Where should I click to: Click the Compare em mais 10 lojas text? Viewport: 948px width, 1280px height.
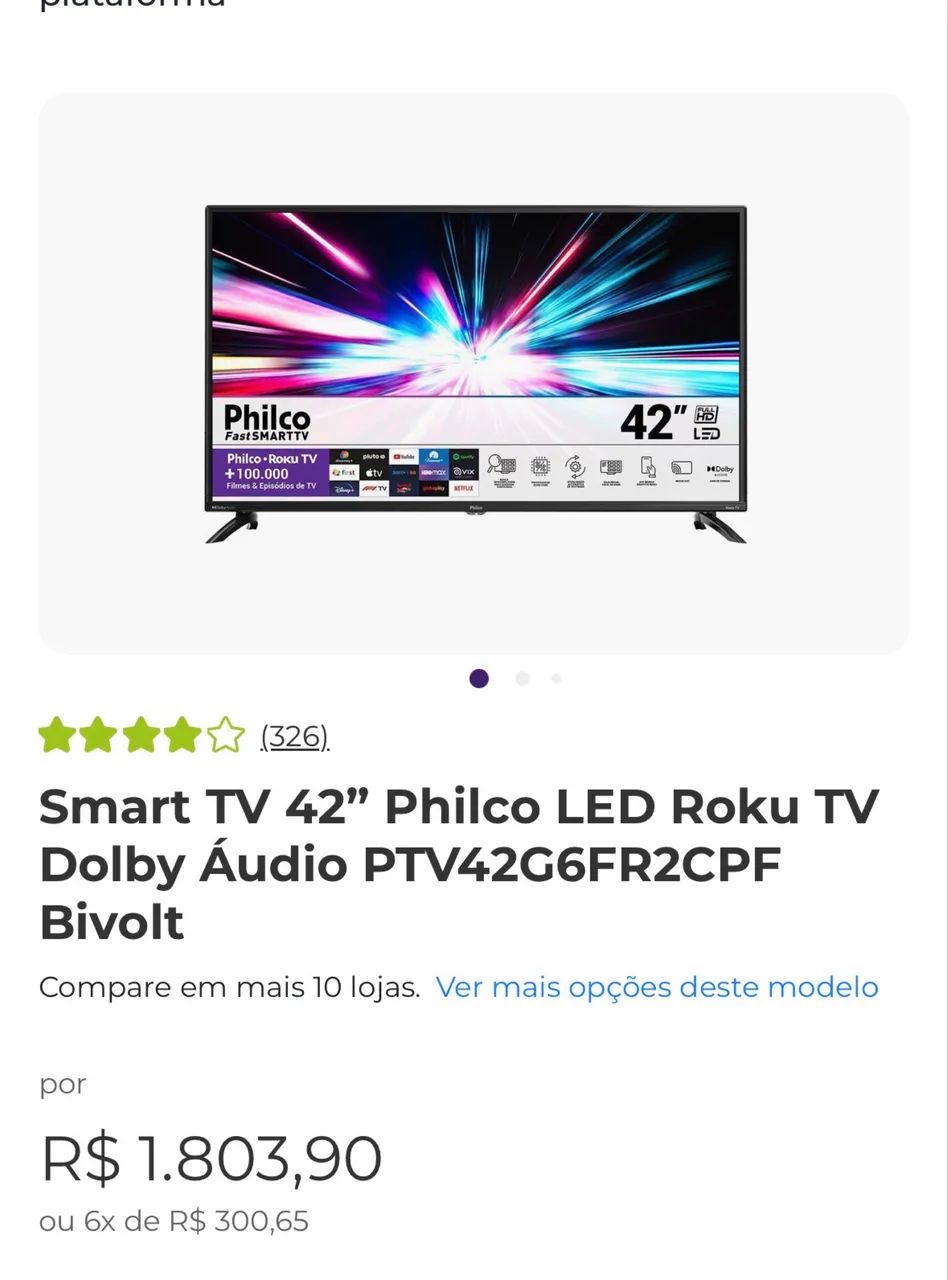[228, 987]
